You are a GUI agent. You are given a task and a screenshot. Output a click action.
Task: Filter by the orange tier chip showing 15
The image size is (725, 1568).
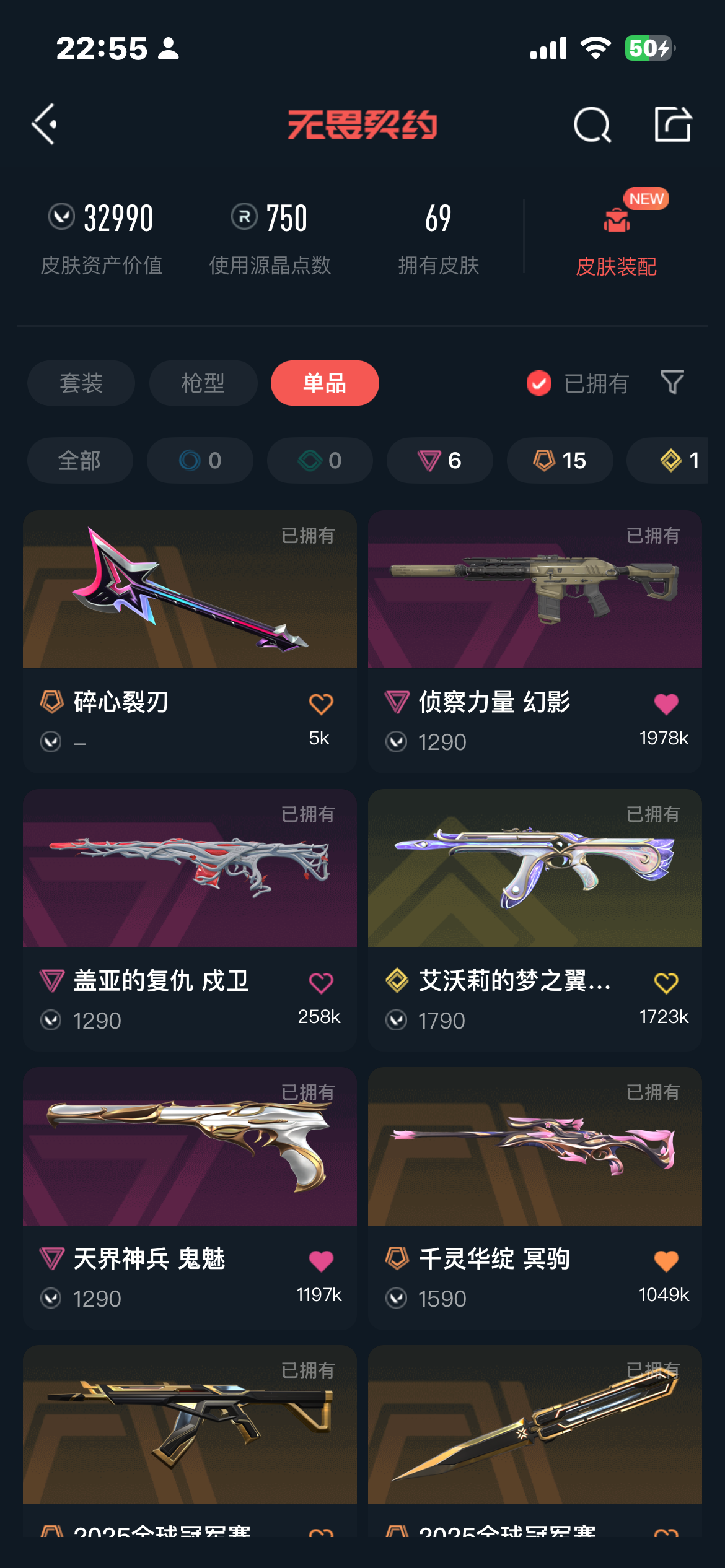click(560, 460)
